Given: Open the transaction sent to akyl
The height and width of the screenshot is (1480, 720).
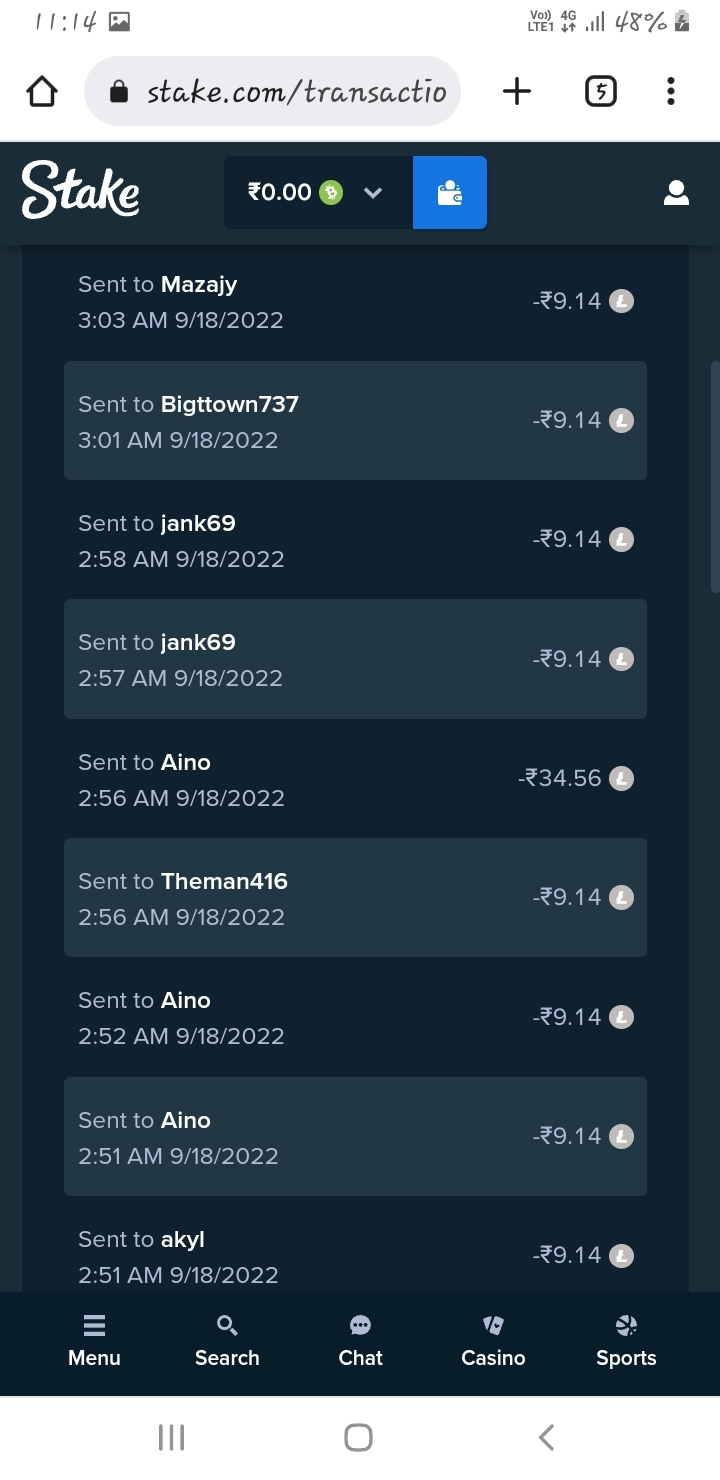Looking at the screenshot, I should 355,1255.
